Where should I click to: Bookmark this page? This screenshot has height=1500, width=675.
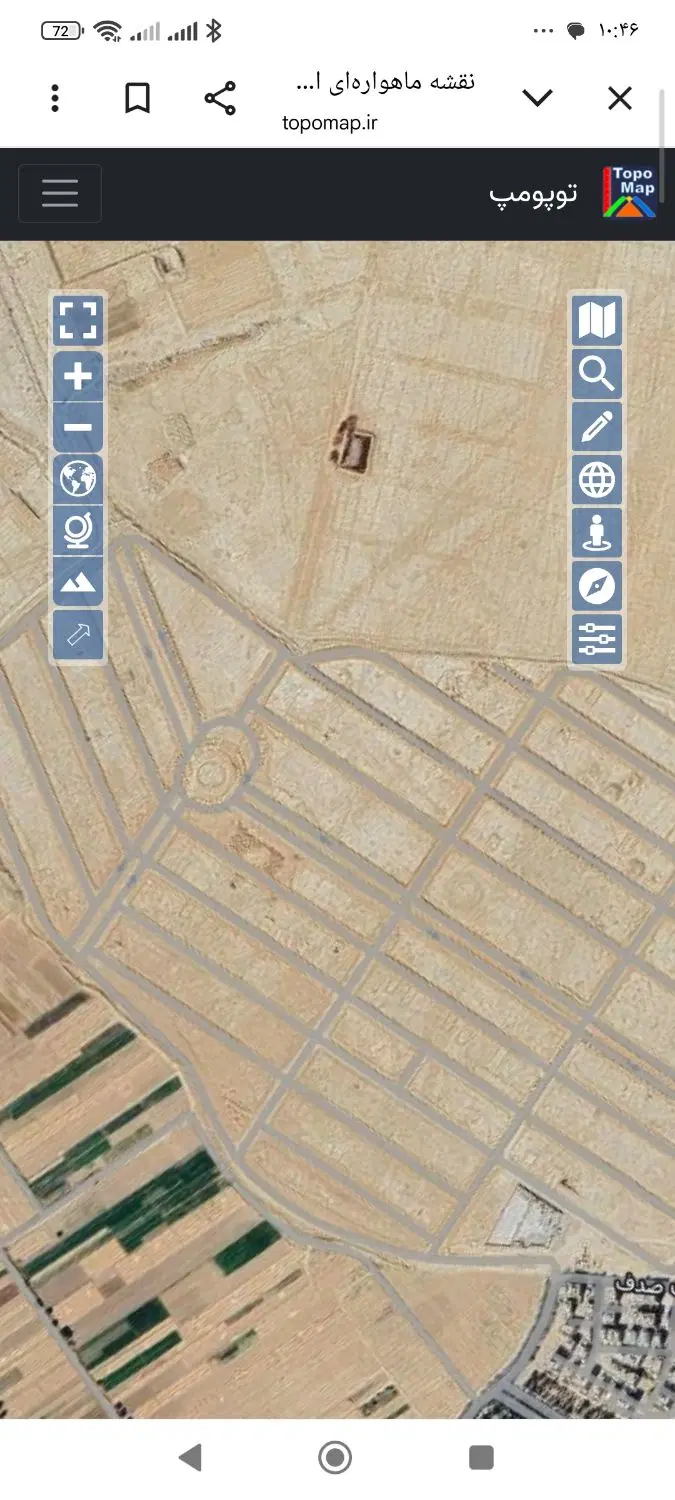pos(137,98)
